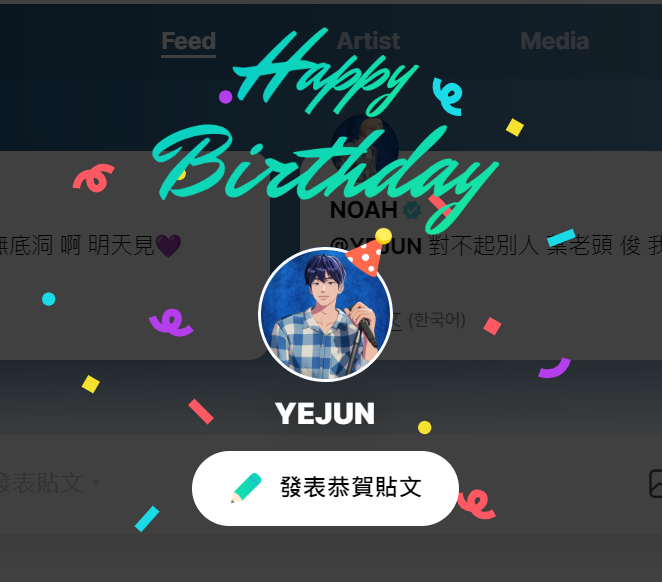Tap the 發表恭賀貼文 button
This screenshot has width=662, height=582.
(x=325, y=488)
